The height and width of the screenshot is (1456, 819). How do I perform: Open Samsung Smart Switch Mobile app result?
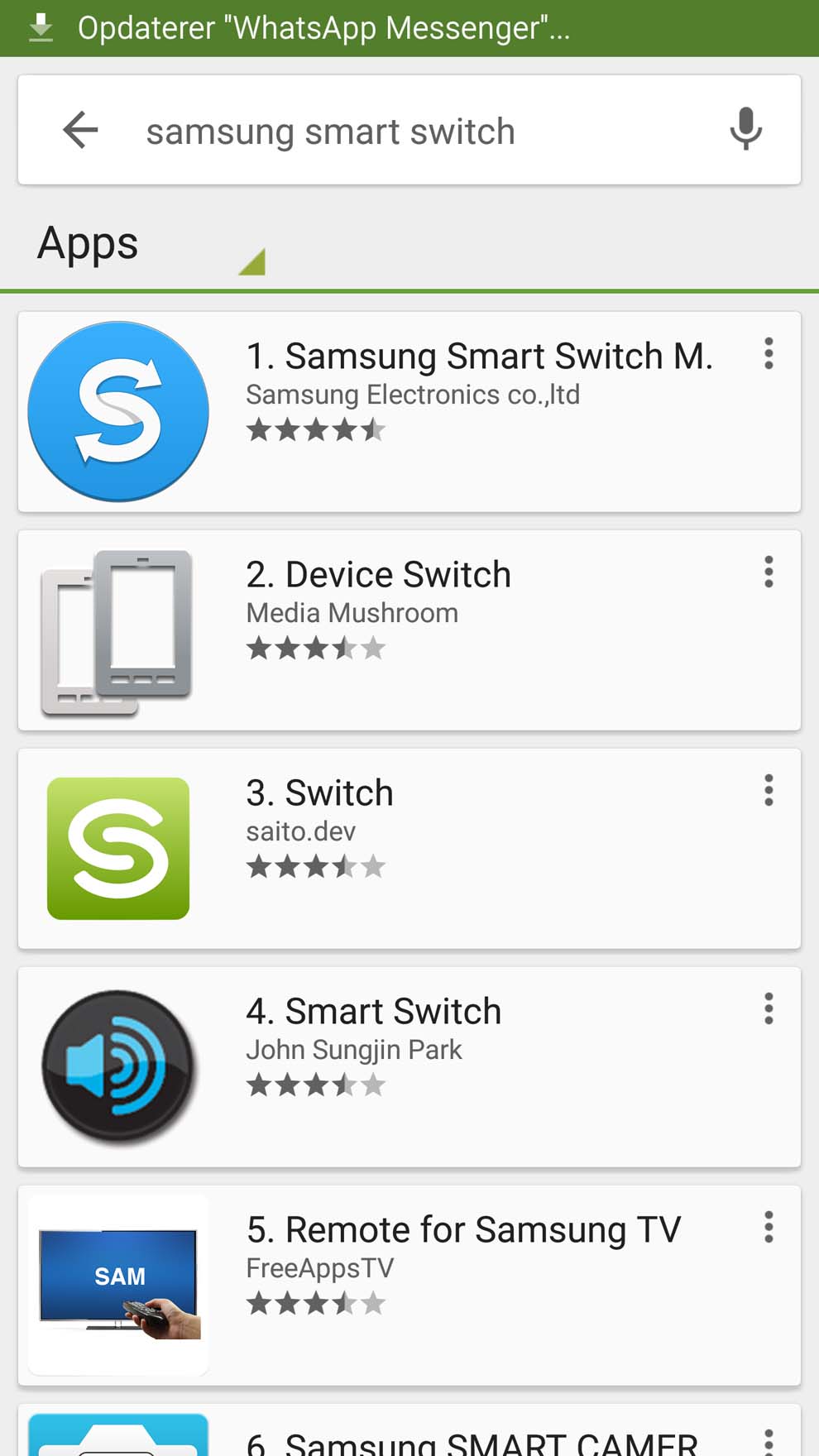(409, 411)
